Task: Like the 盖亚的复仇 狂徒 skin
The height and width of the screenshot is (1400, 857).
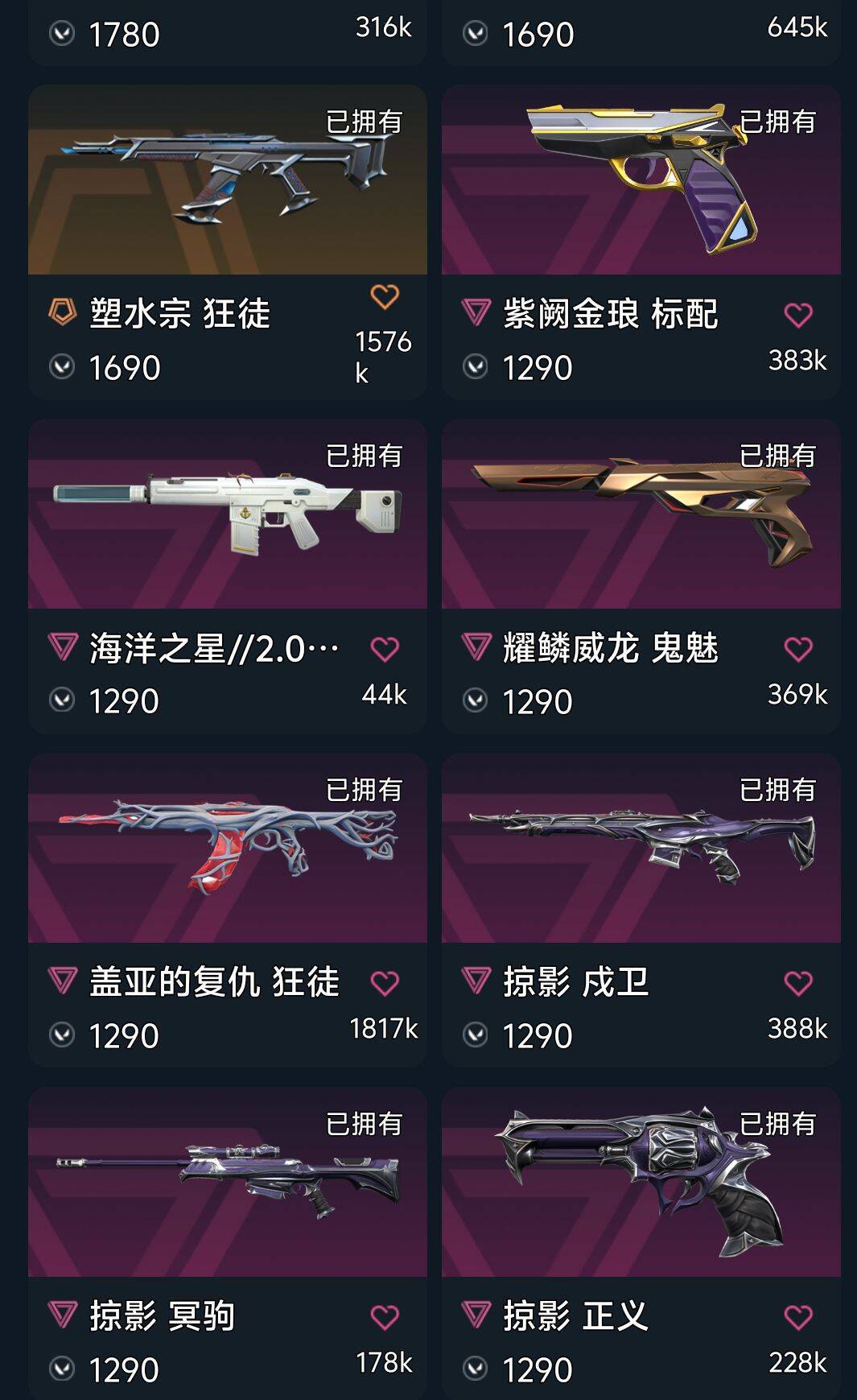Action: pyautogui.click(x=385, y=983)
